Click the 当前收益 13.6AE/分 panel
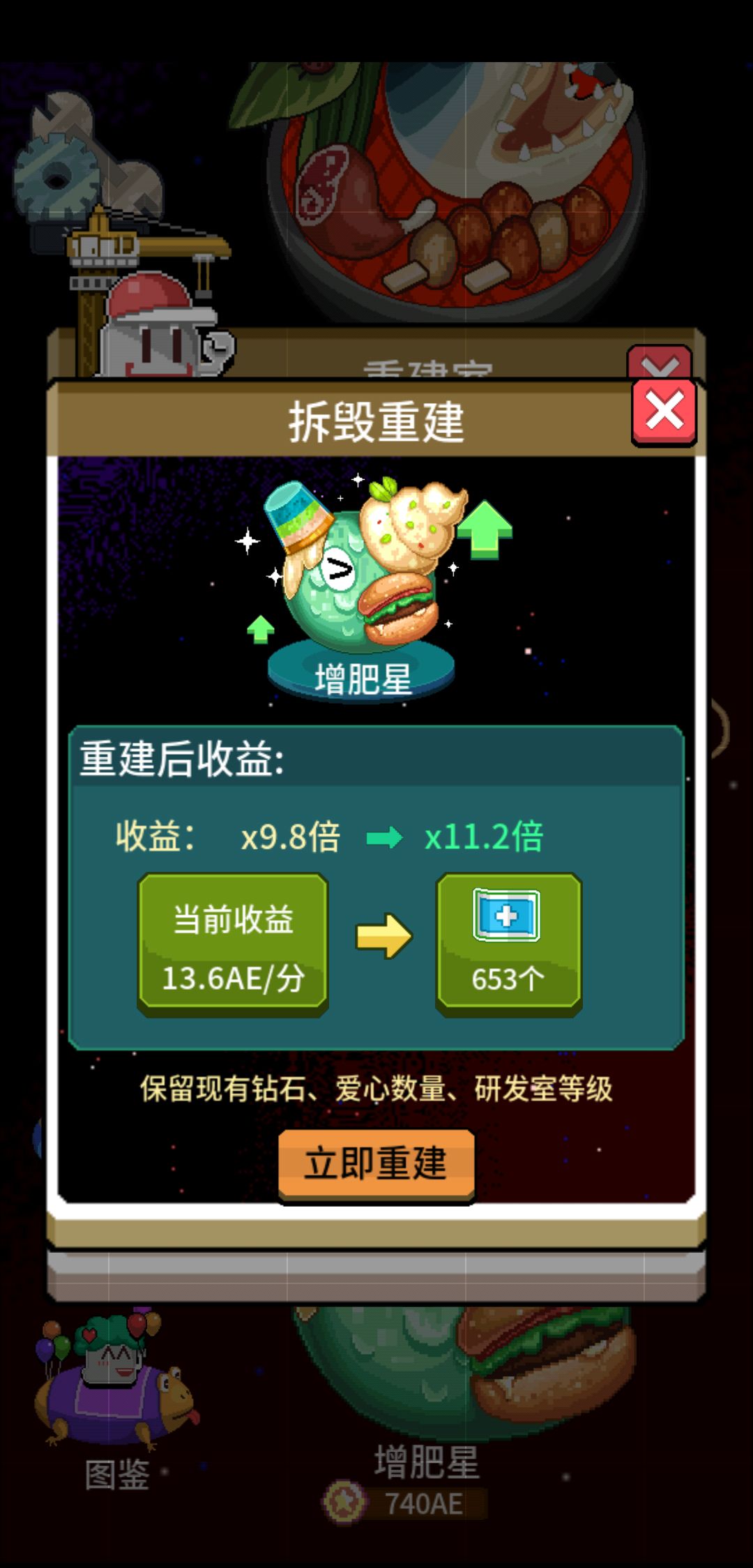The height and width of the screenshot is (1568, 753). point(234,942)
